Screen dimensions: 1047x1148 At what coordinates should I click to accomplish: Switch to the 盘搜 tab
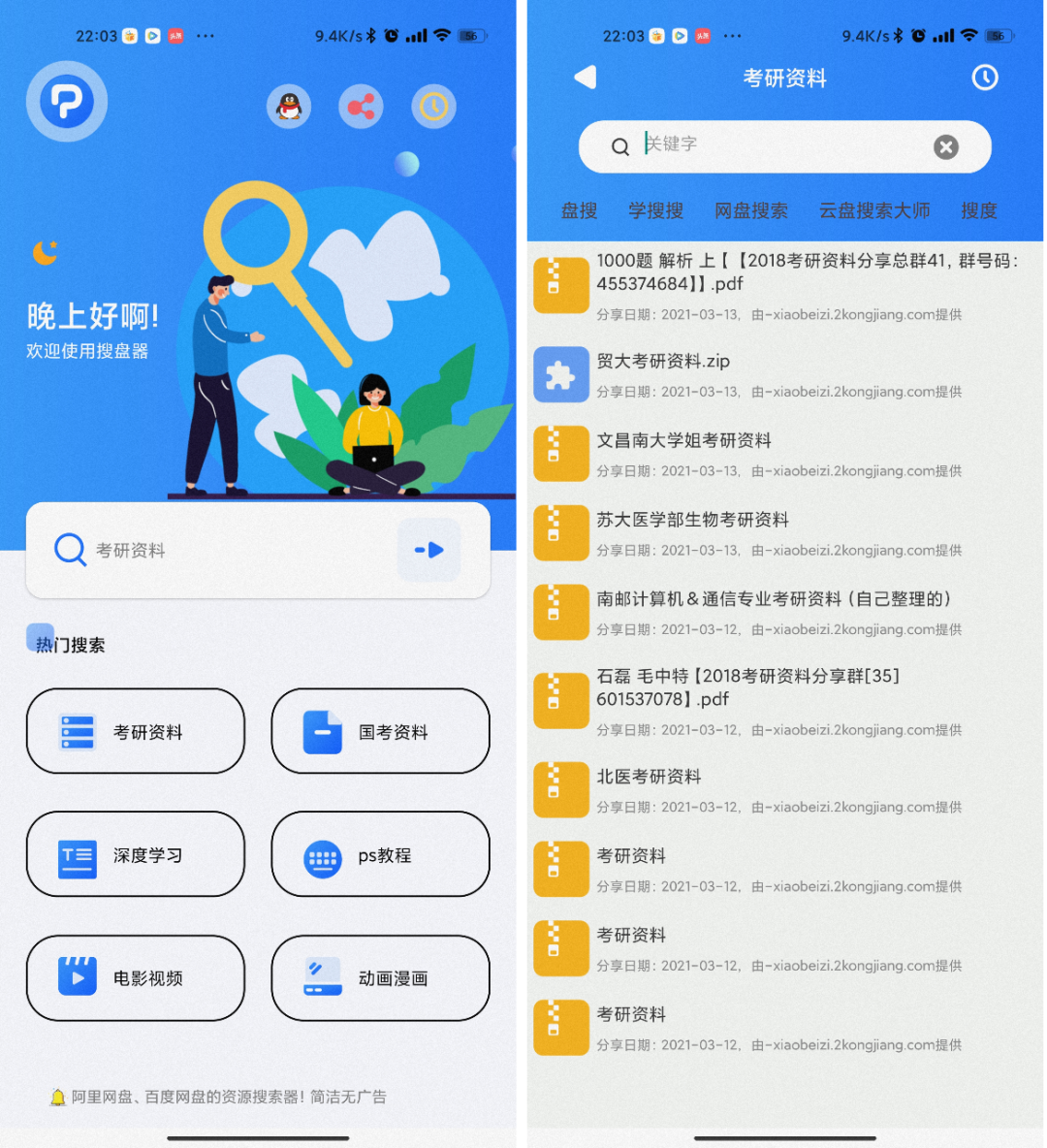coord(579,210)
